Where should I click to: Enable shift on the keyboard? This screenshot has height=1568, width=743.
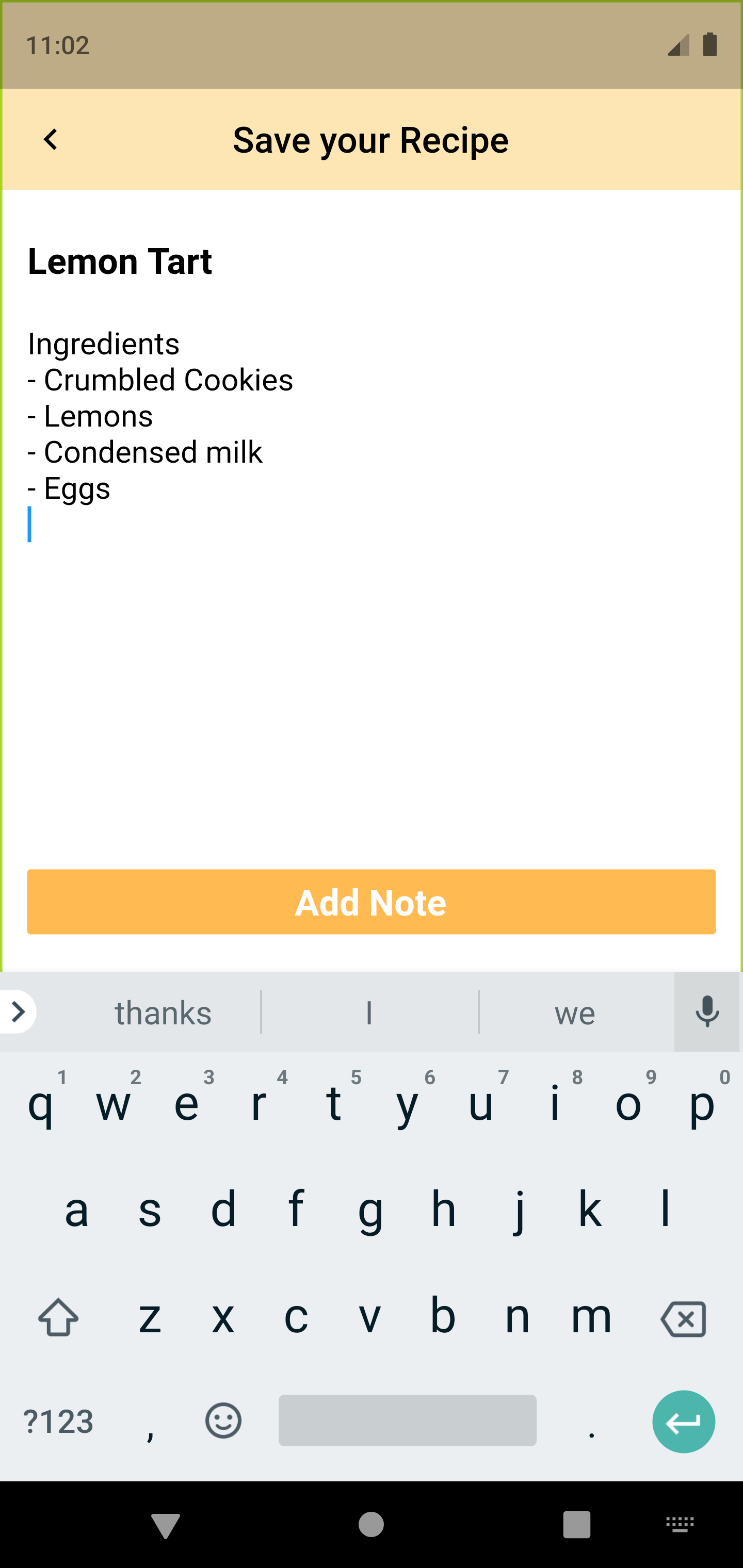coord(58,1317)
